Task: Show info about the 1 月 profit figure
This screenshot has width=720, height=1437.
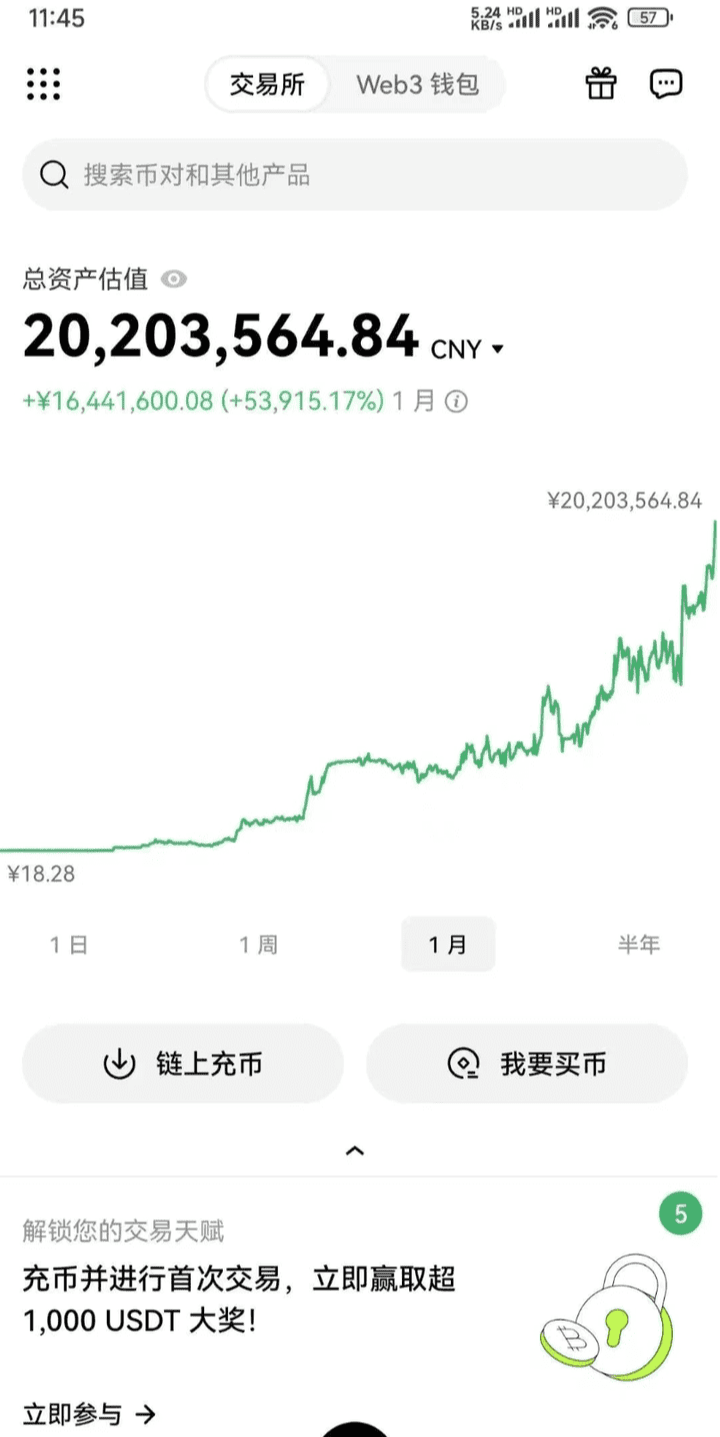Action: click(456, 402)
